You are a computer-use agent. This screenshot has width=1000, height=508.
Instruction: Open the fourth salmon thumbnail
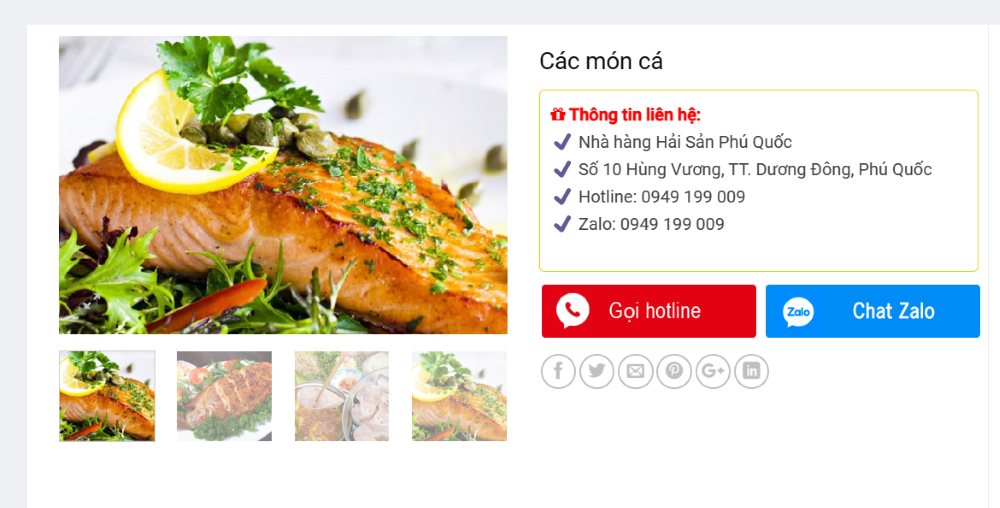pyautogui.click(x=459, y=396)
